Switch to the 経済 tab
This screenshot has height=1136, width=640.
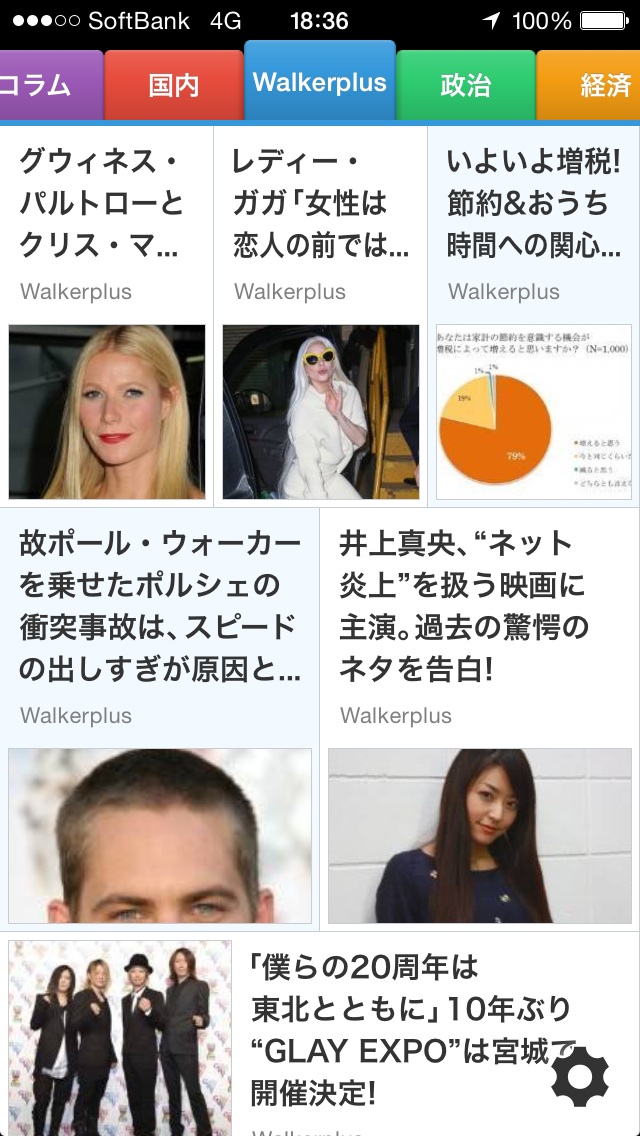point(589,85)
